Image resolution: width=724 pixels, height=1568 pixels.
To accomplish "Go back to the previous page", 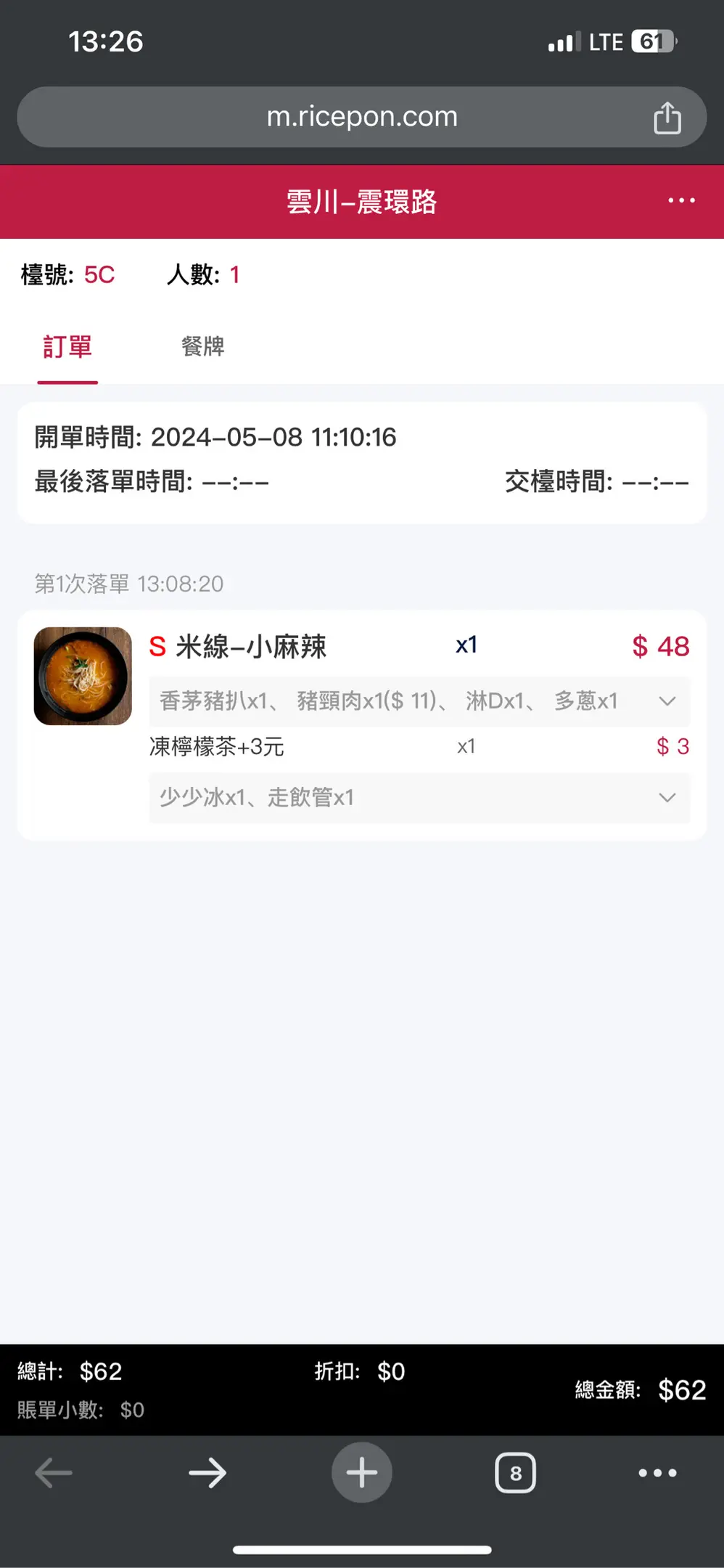I will coord(54,1473).
